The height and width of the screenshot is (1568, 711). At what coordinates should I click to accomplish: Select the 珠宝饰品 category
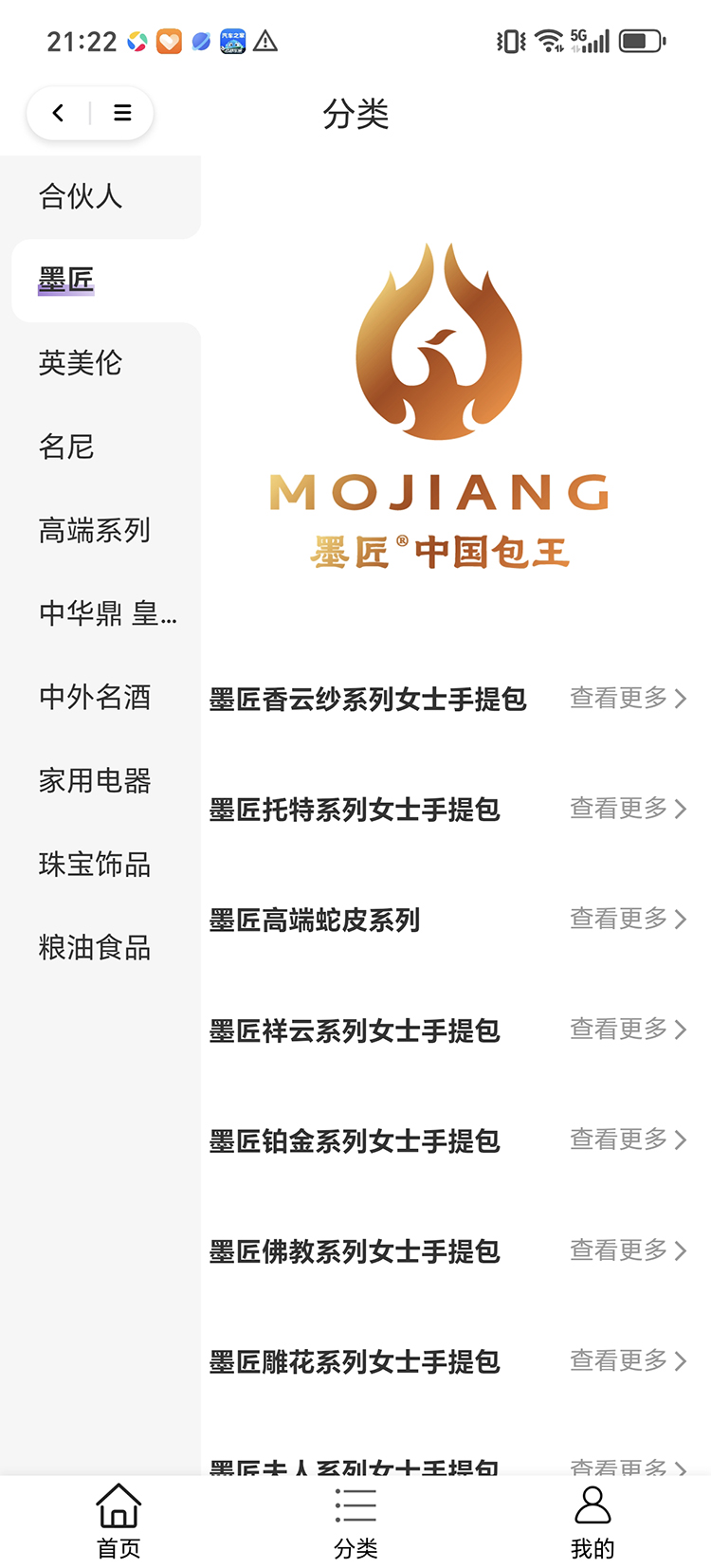(x=94, y=864)
